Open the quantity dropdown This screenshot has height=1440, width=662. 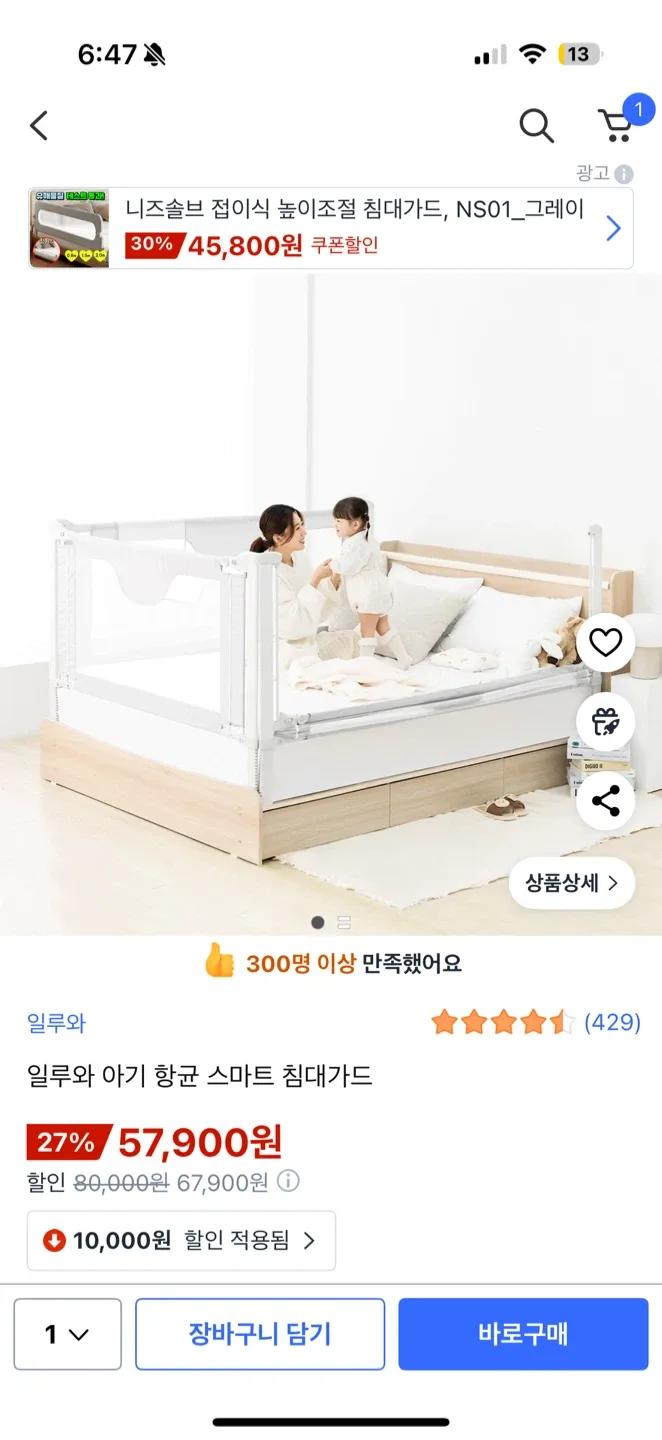click(67, 1334)
